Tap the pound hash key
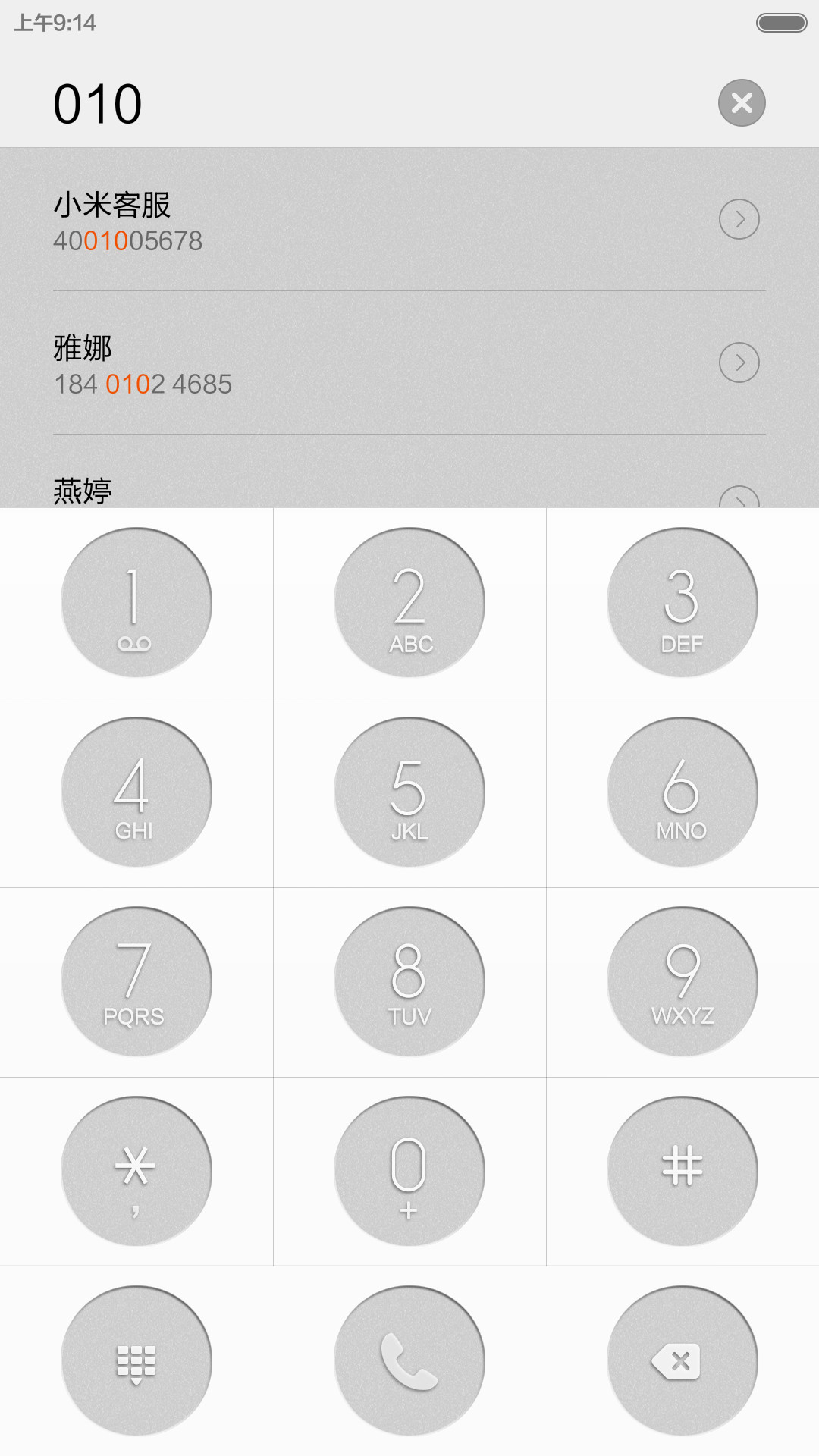Image resolution: width=819 pixels, height=1456 pixels. point(682,1172)
